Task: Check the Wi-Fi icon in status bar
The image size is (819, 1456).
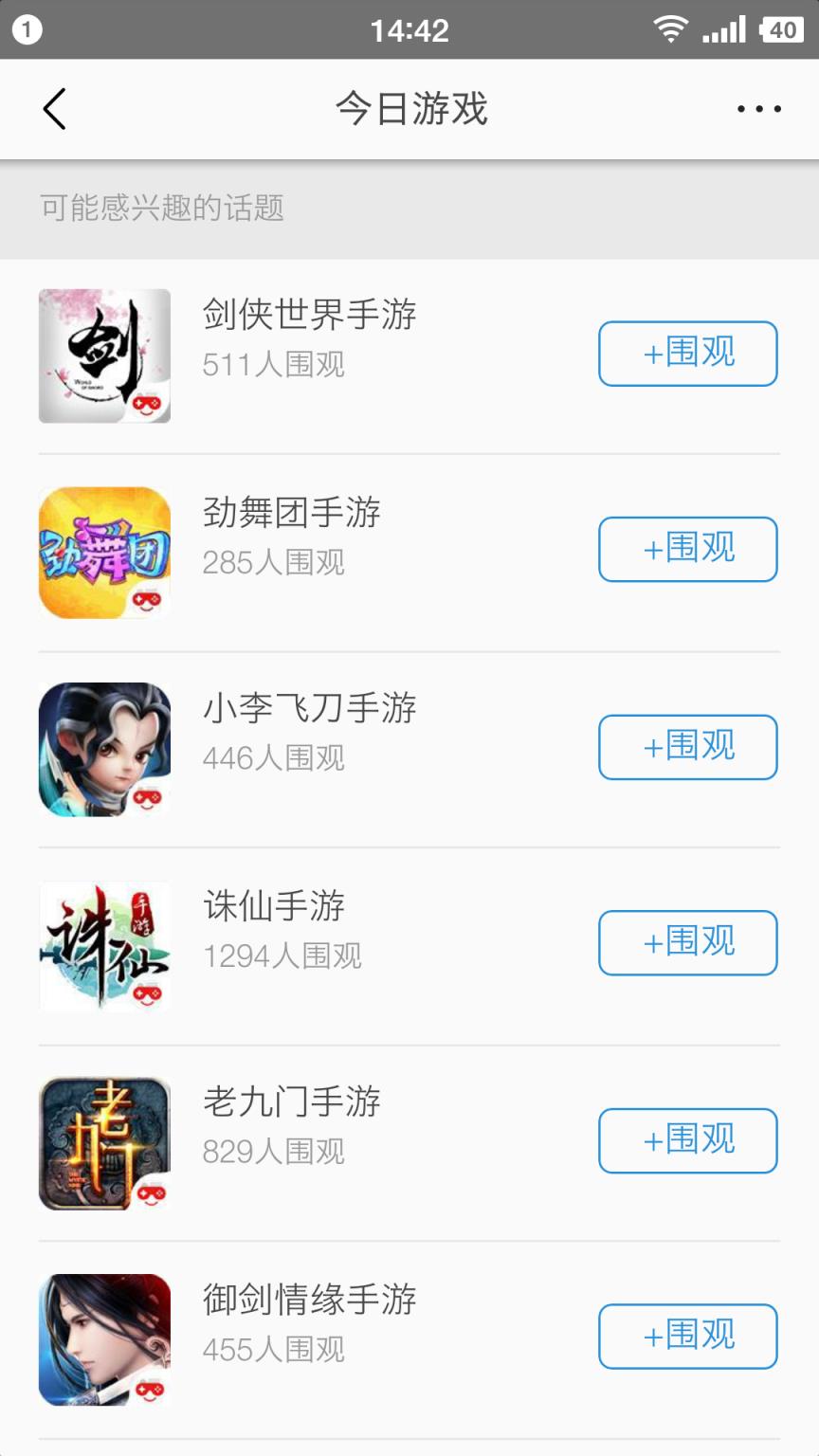Action: pos(673,30)
